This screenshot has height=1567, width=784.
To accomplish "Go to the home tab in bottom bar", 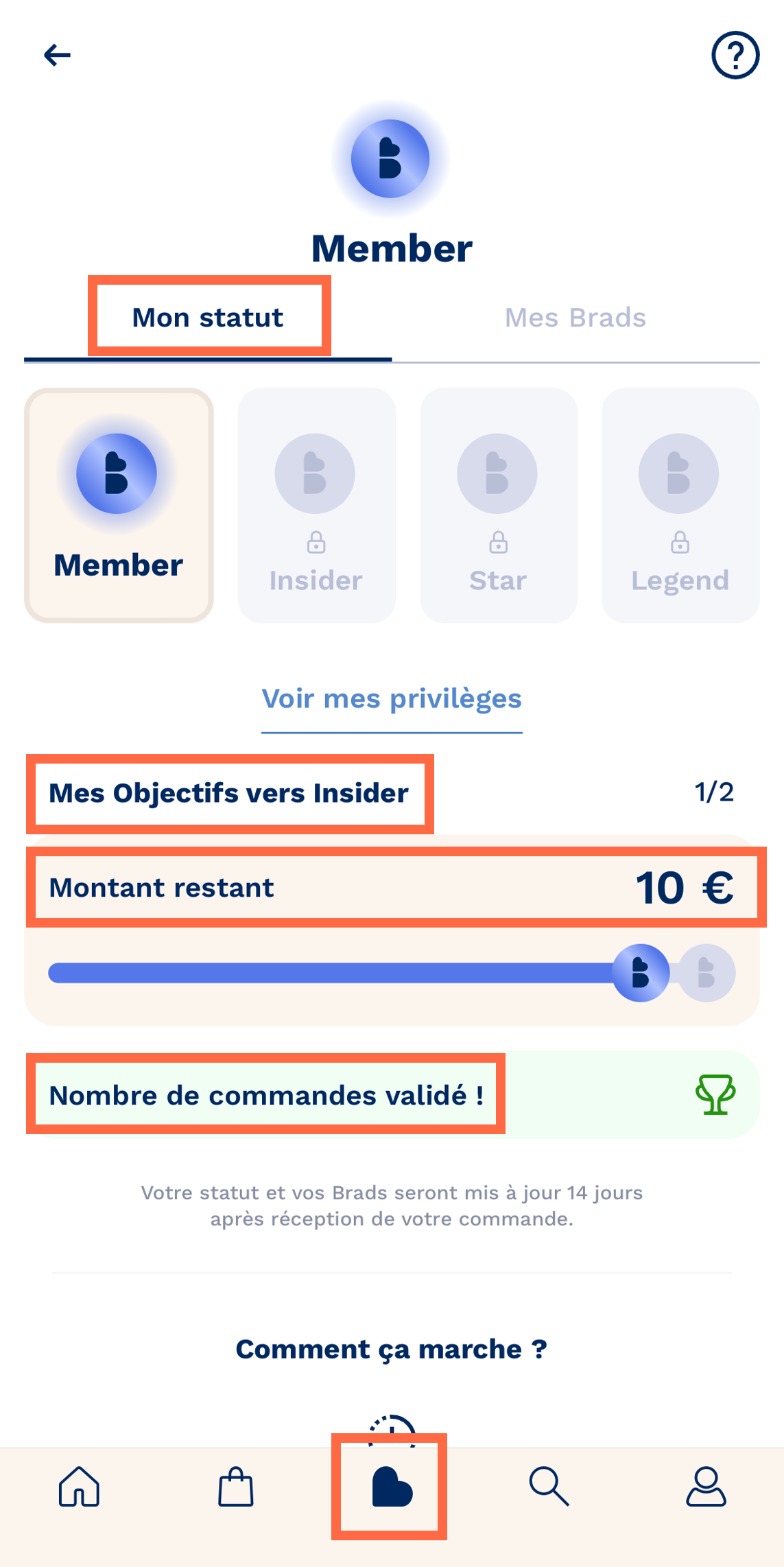I will click(x=79, y=1487).
